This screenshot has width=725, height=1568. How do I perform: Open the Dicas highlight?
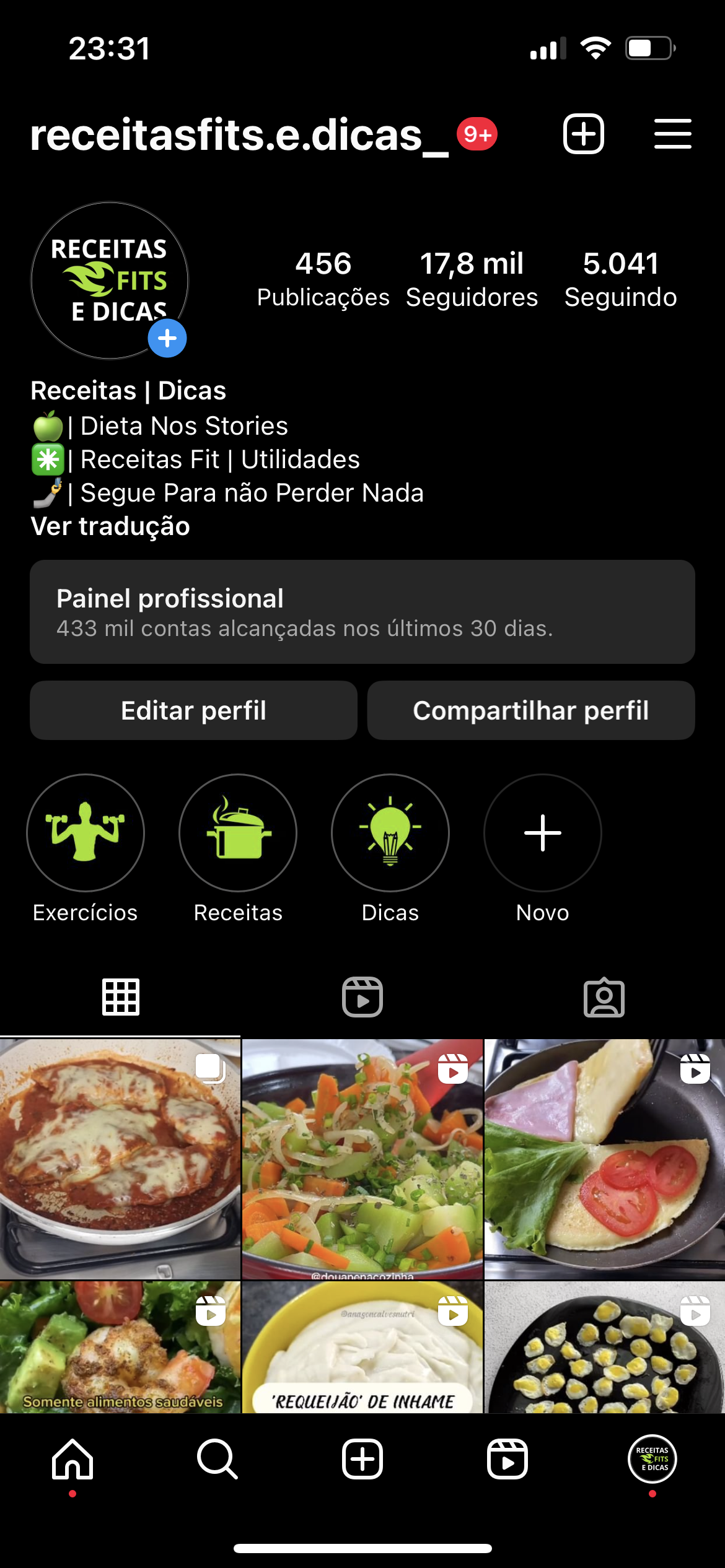click(390, 833)
